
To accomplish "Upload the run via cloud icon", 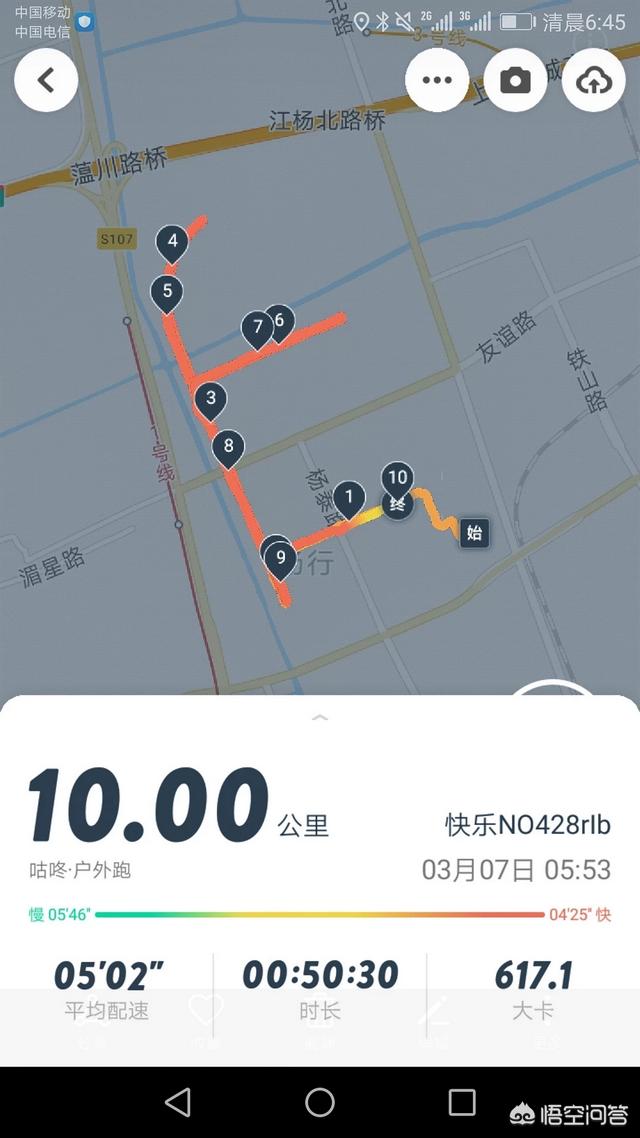I will click(x=594, y=81).
